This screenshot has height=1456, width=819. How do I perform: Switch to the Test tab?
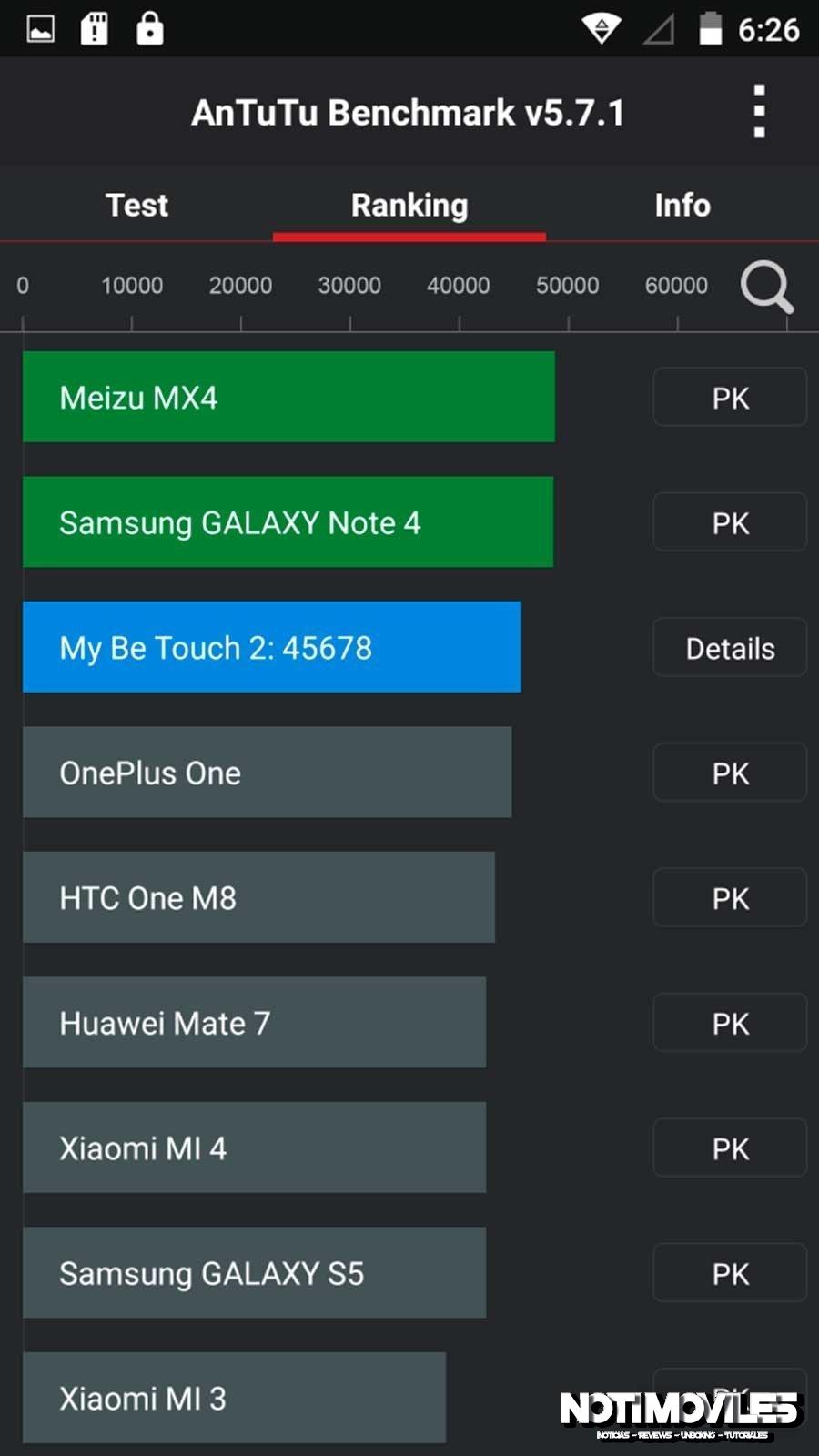coord(136,206)
